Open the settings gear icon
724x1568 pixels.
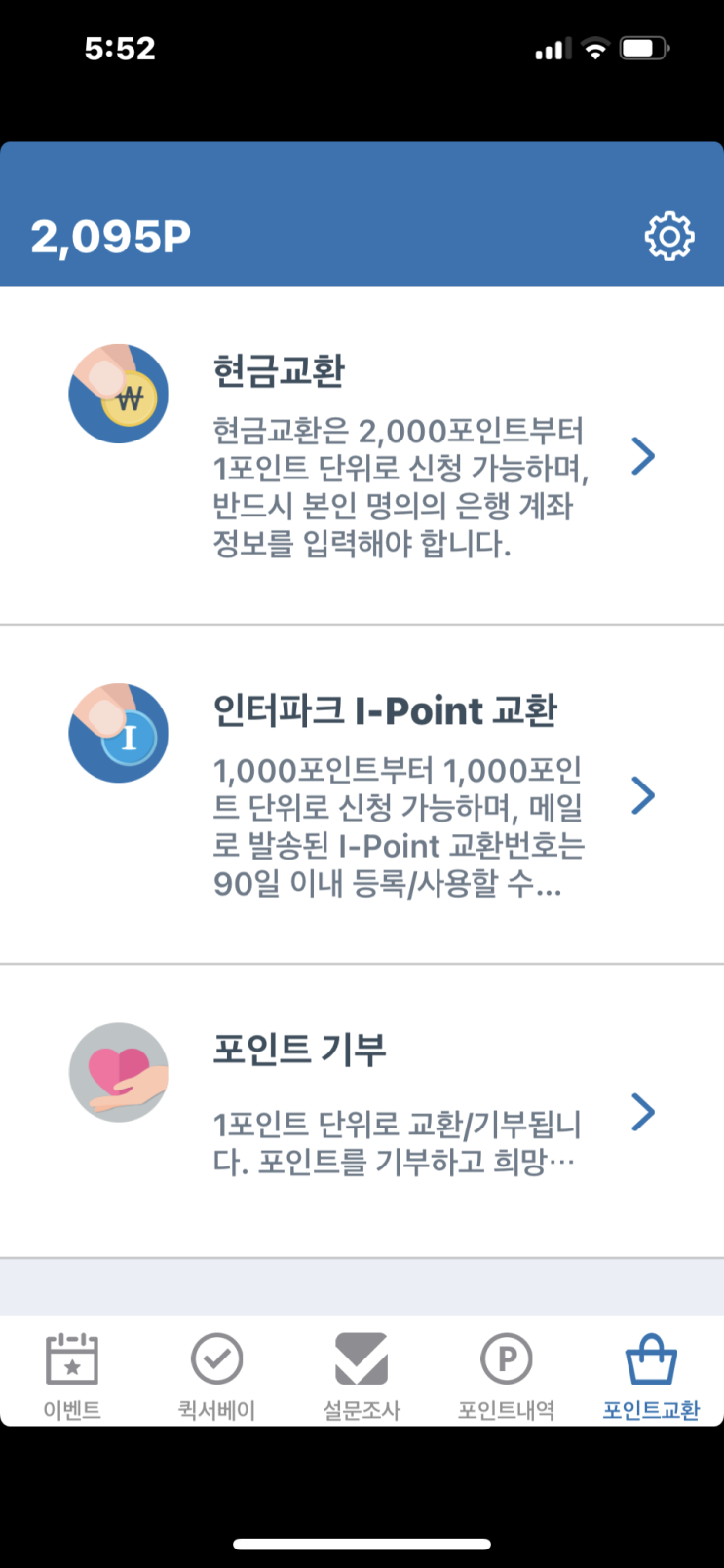coord(669,236)
